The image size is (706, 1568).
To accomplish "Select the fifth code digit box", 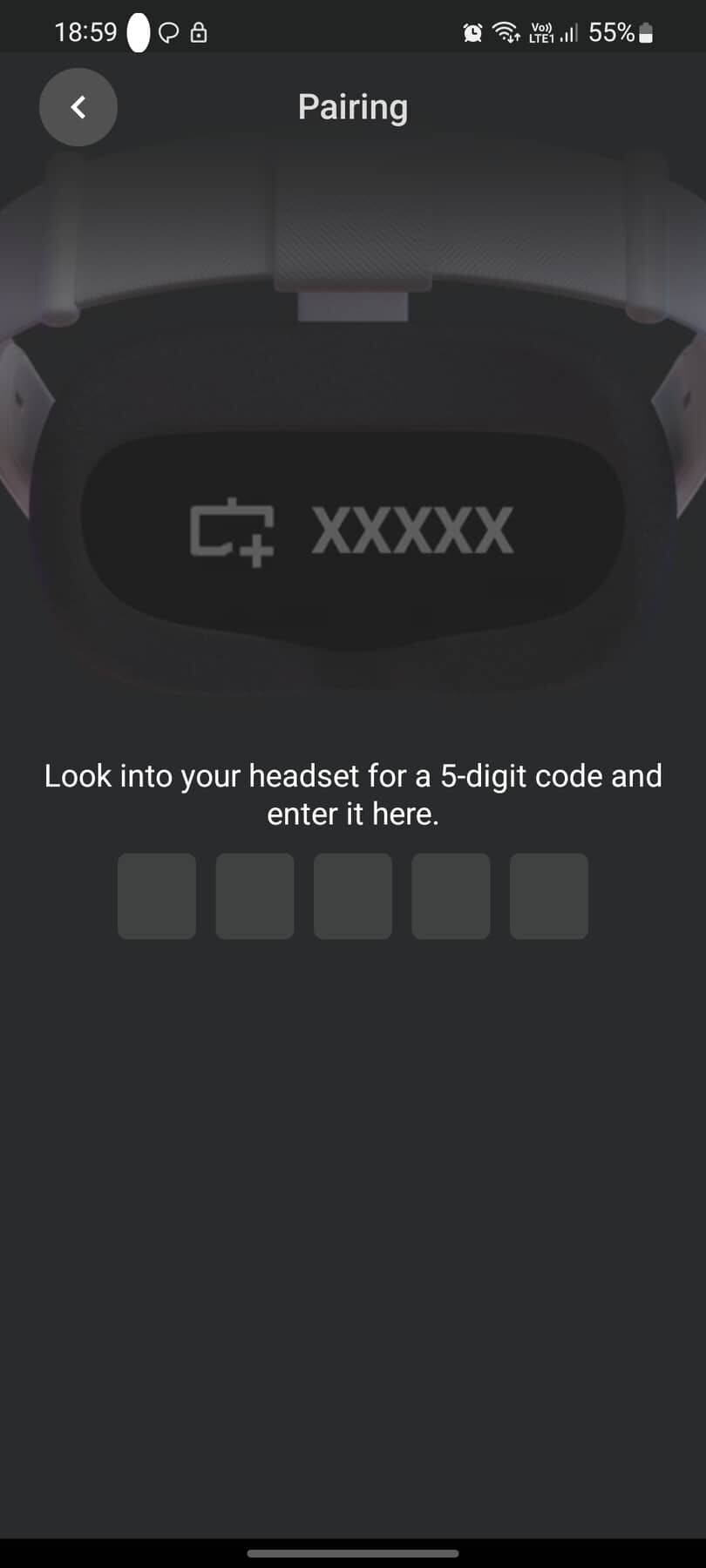I will (x=549, y=896).
